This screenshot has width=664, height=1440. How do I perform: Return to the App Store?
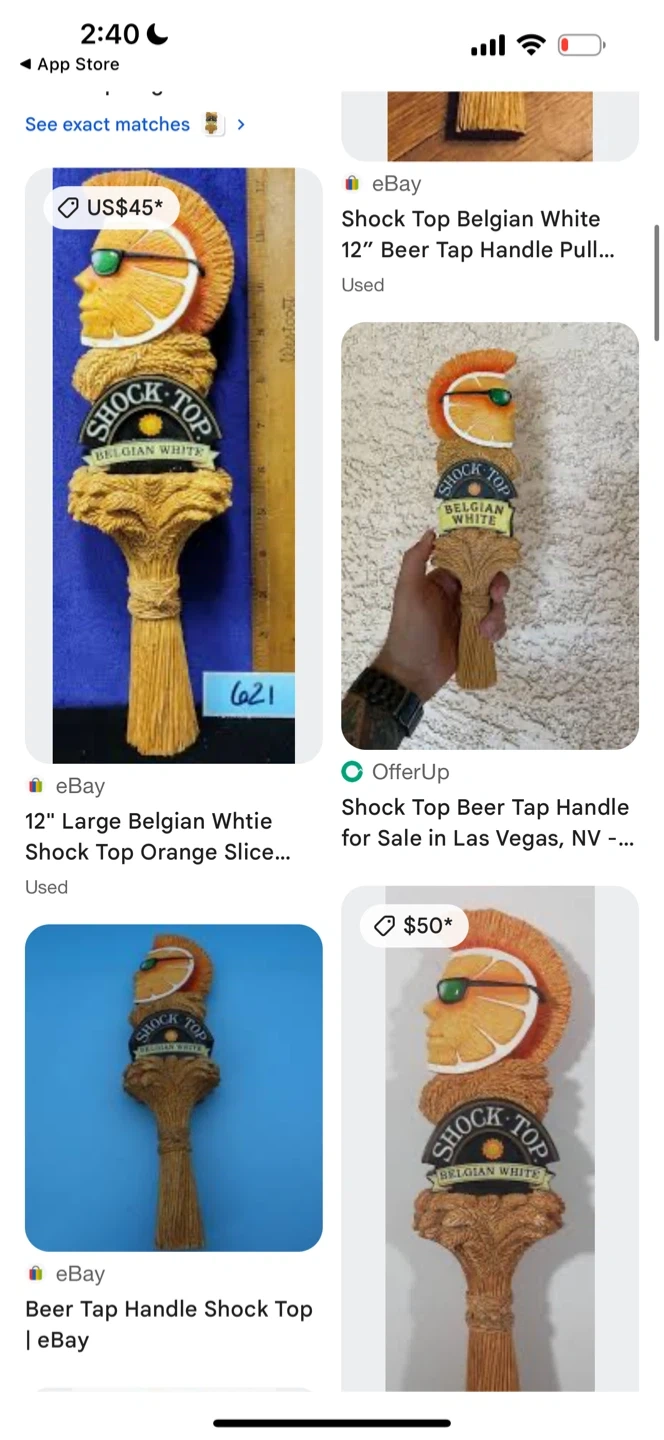(69, 64)
